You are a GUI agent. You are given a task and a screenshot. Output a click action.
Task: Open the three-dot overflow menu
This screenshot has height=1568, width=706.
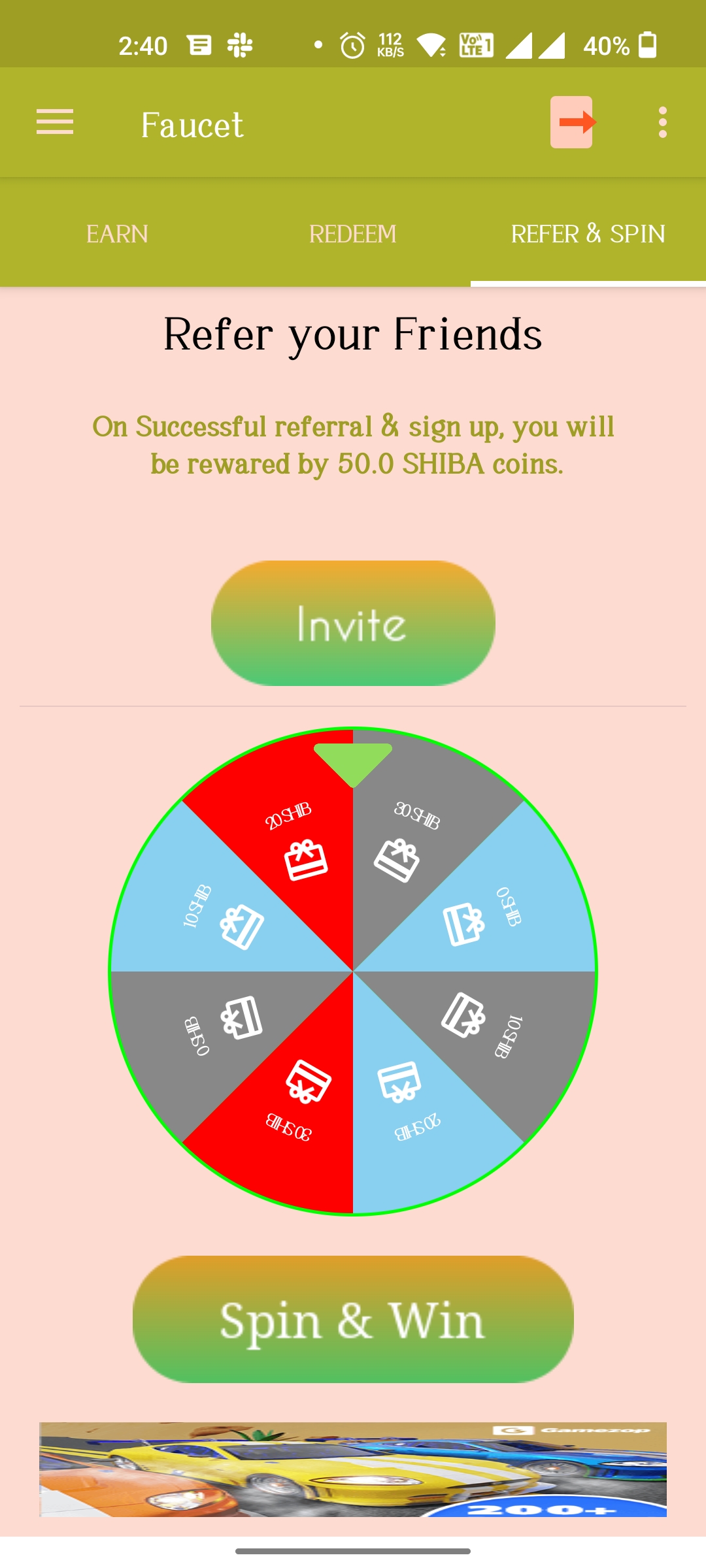662,122
